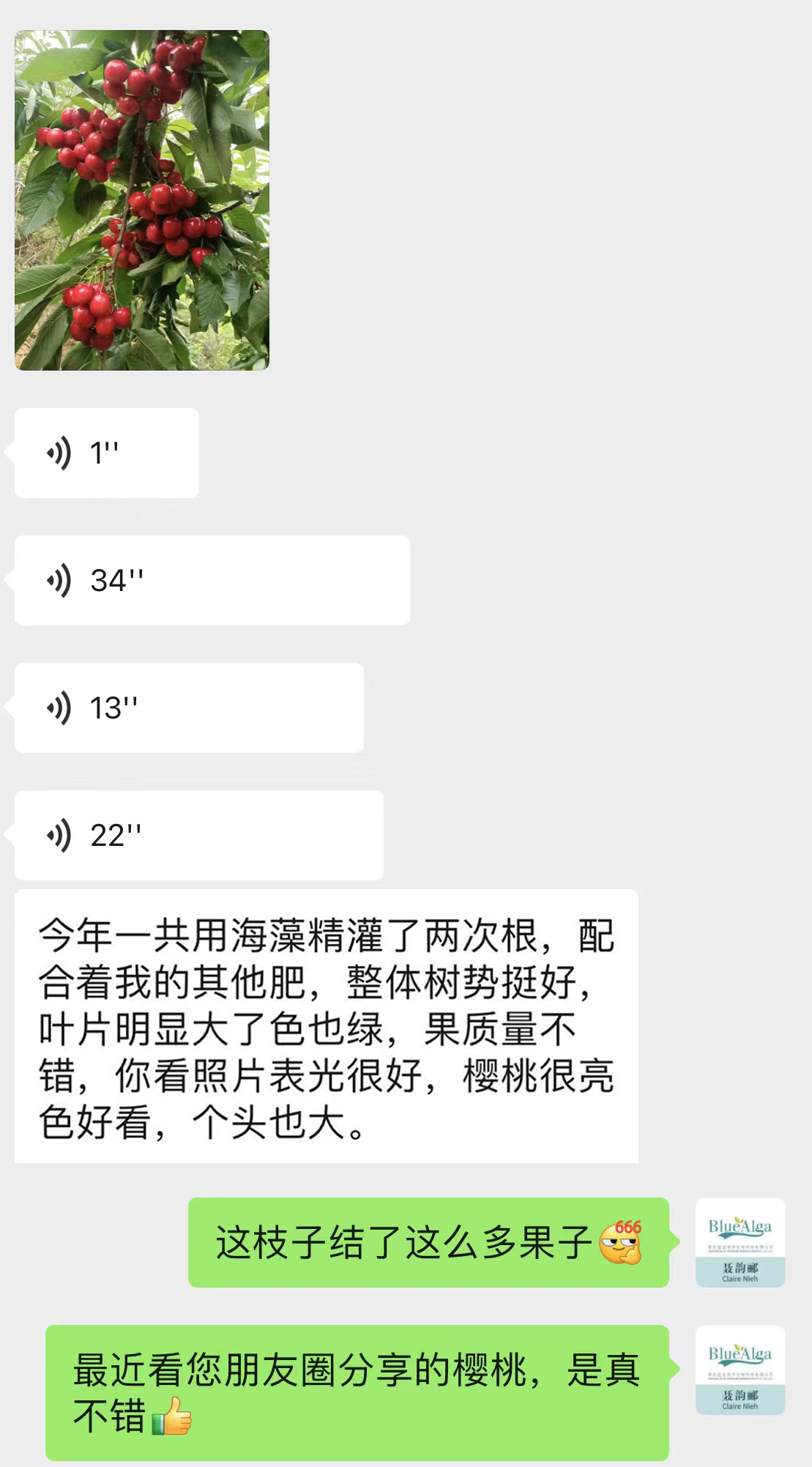The width and height of the screenshot is (812, 1467).
Task: Open the cherry tree photo
Action: click(142, 200)
